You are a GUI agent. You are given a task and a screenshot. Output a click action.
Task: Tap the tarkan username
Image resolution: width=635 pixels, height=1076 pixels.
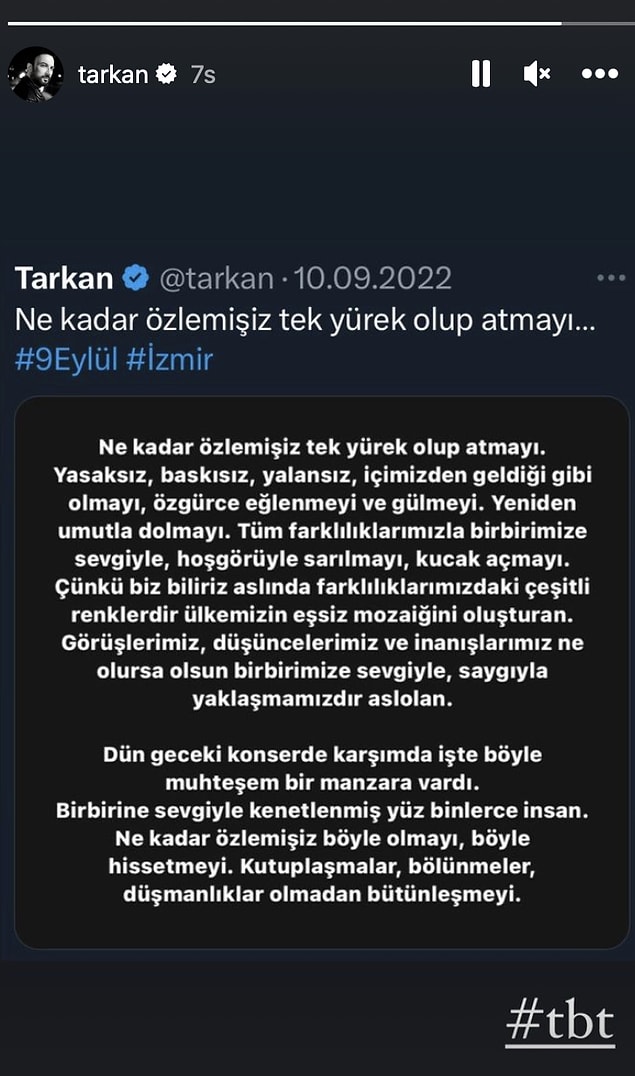tap(112, 74)
